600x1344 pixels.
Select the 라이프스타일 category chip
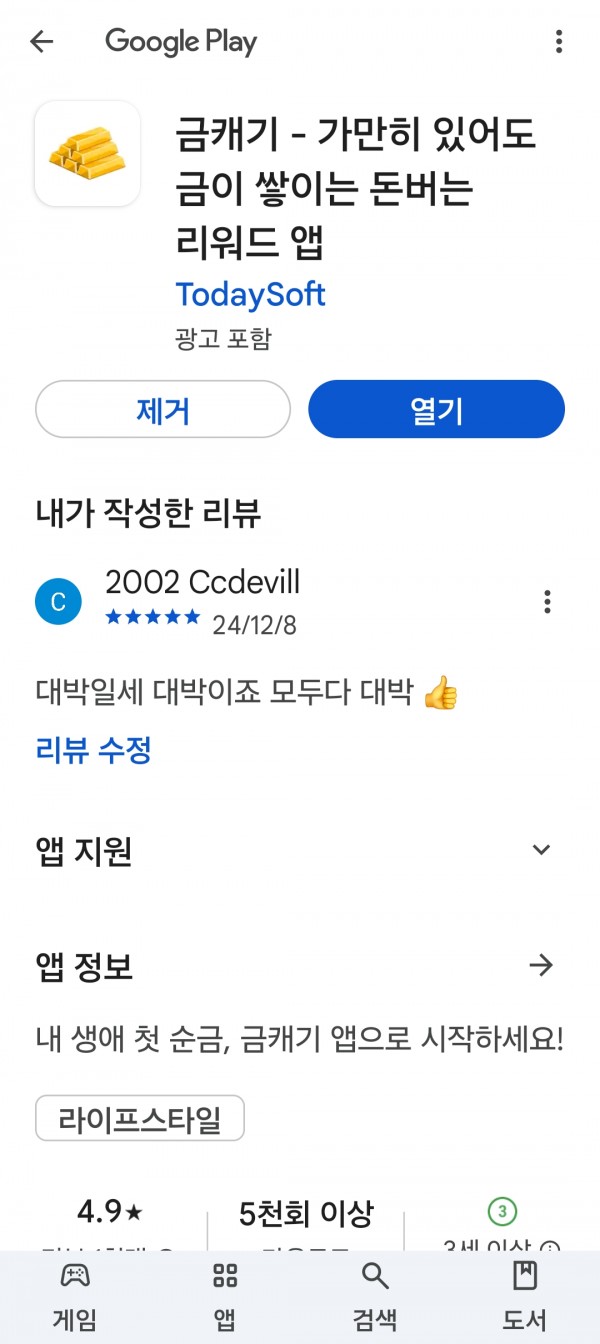coord(140,1118)
